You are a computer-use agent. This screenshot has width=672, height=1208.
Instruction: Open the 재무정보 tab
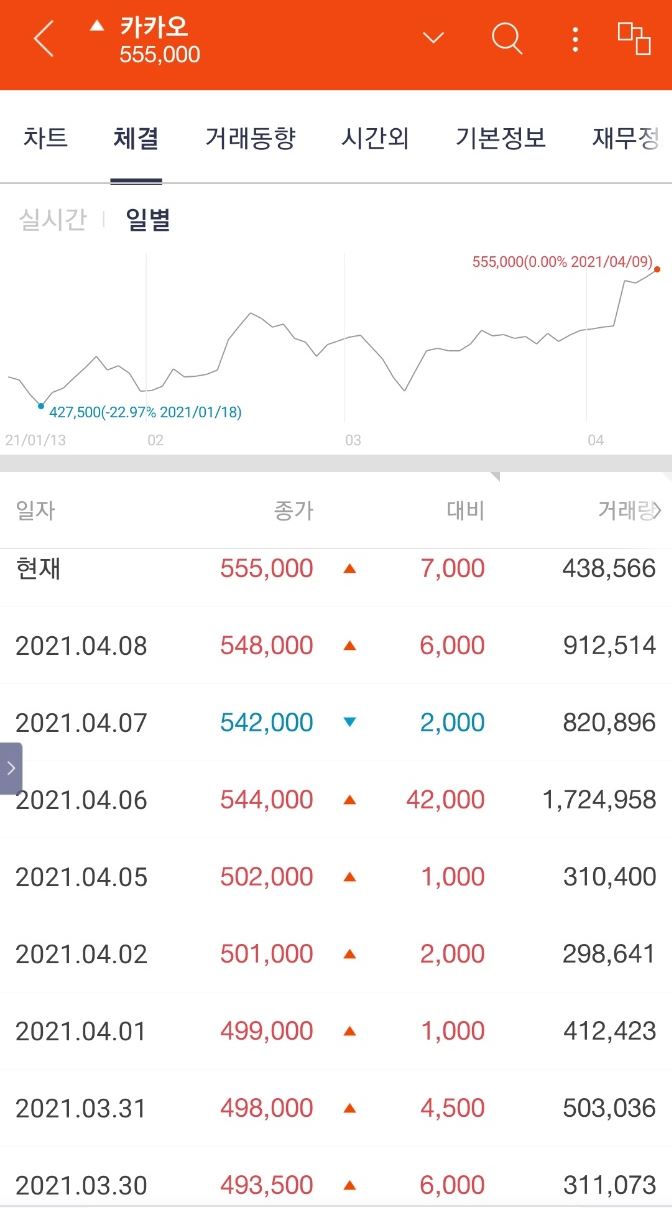pyautogui.click(x=627, y=138)
